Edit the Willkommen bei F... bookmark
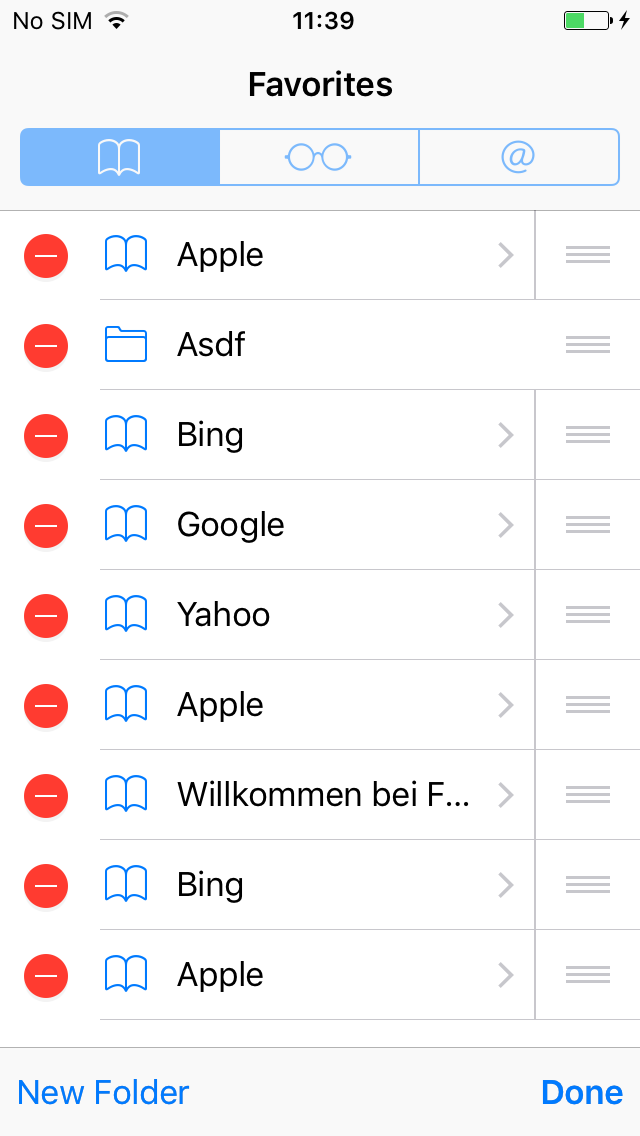The height and width of the screenshot is (1136, 640). (317, 795)
